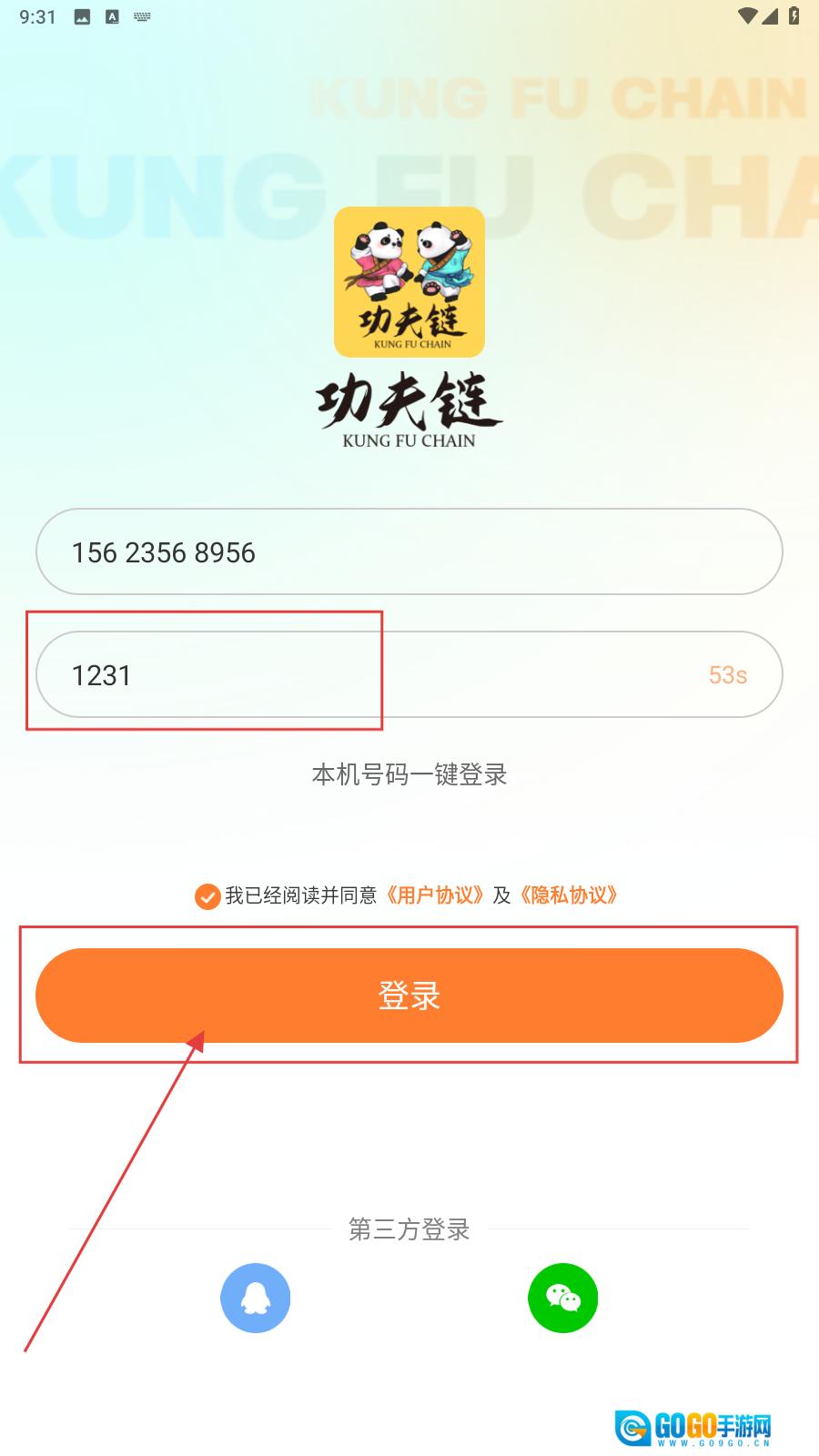
Task: Tap the orange 登录 button
Action: pos(409,996)
